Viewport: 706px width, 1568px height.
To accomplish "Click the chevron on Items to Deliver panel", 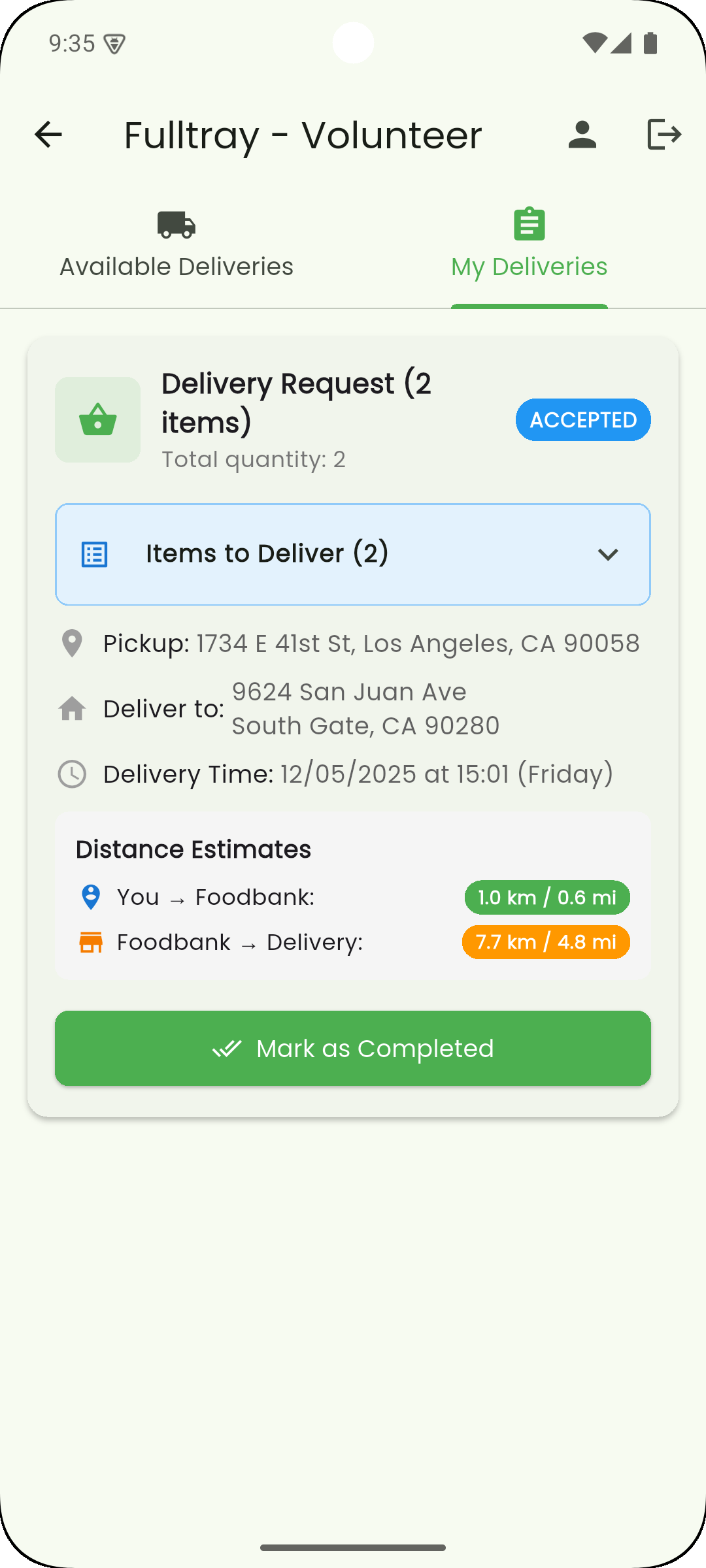I will tap(607, 554).
